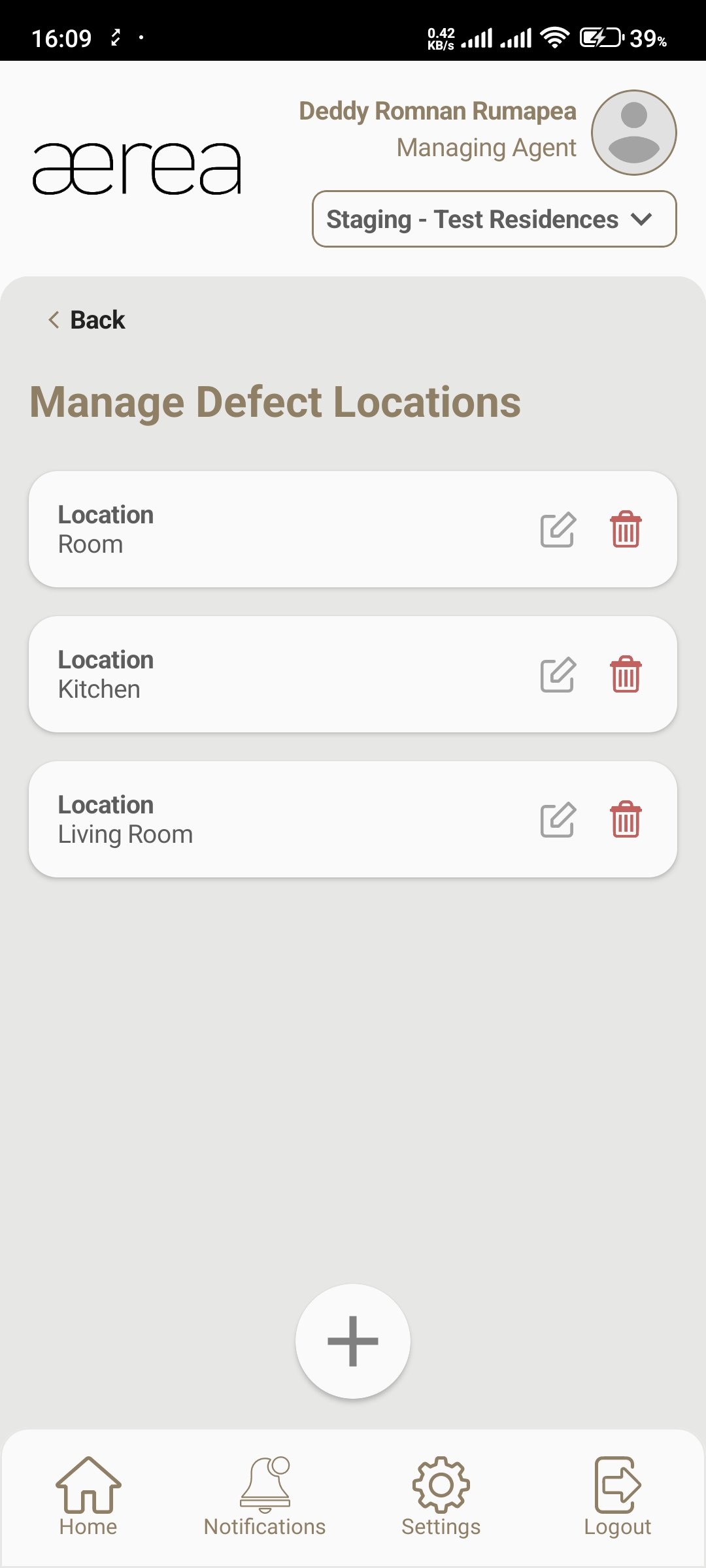Add a new defect location
Image resolution: width=706 pixels, height=1568 pixels.
click(x=353, y=1341)
